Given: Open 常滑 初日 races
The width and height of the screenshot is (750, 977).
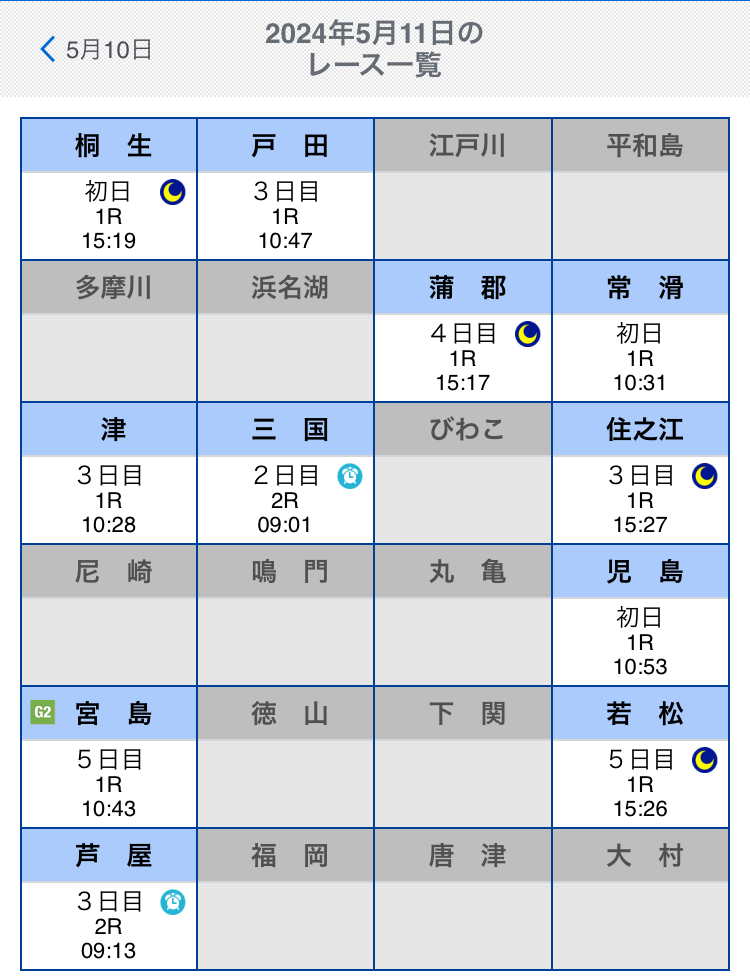Looking at the screenshot, I should pos(640,357).
